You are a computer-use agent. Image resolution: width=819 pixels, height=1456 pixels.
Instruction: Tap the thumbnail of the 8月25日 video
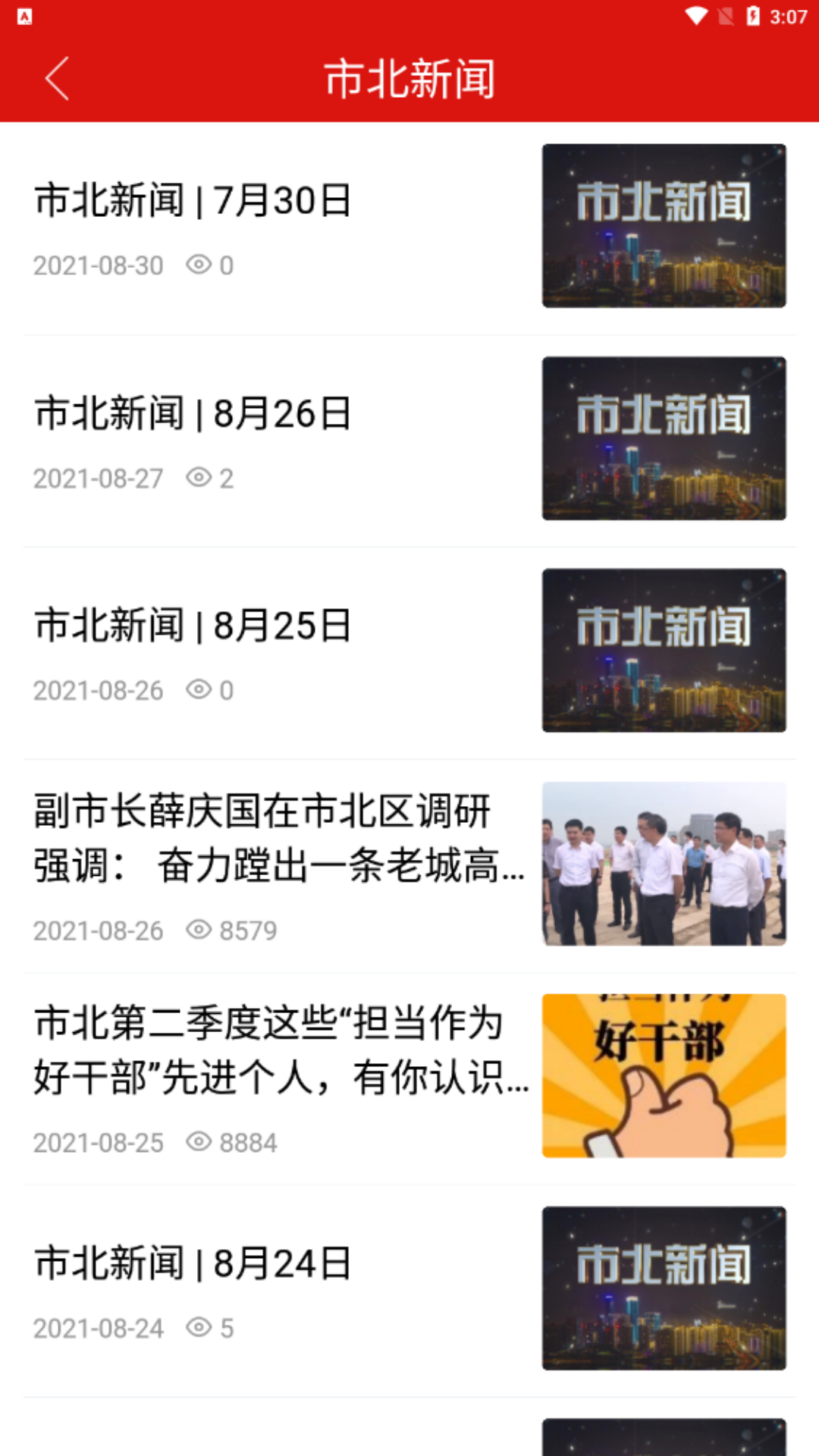664,651
